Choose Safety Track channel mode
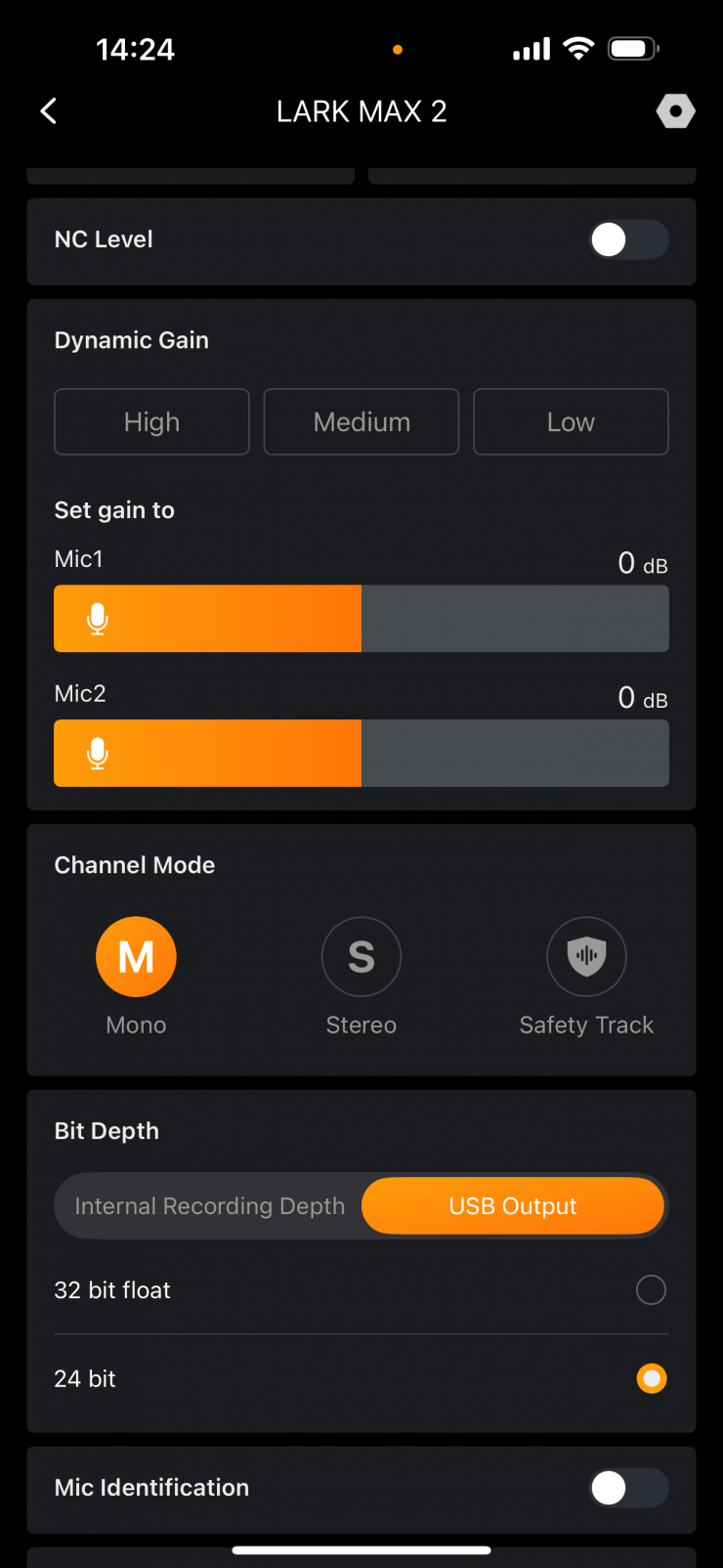Screen dimensions: 723x1568 586,957
